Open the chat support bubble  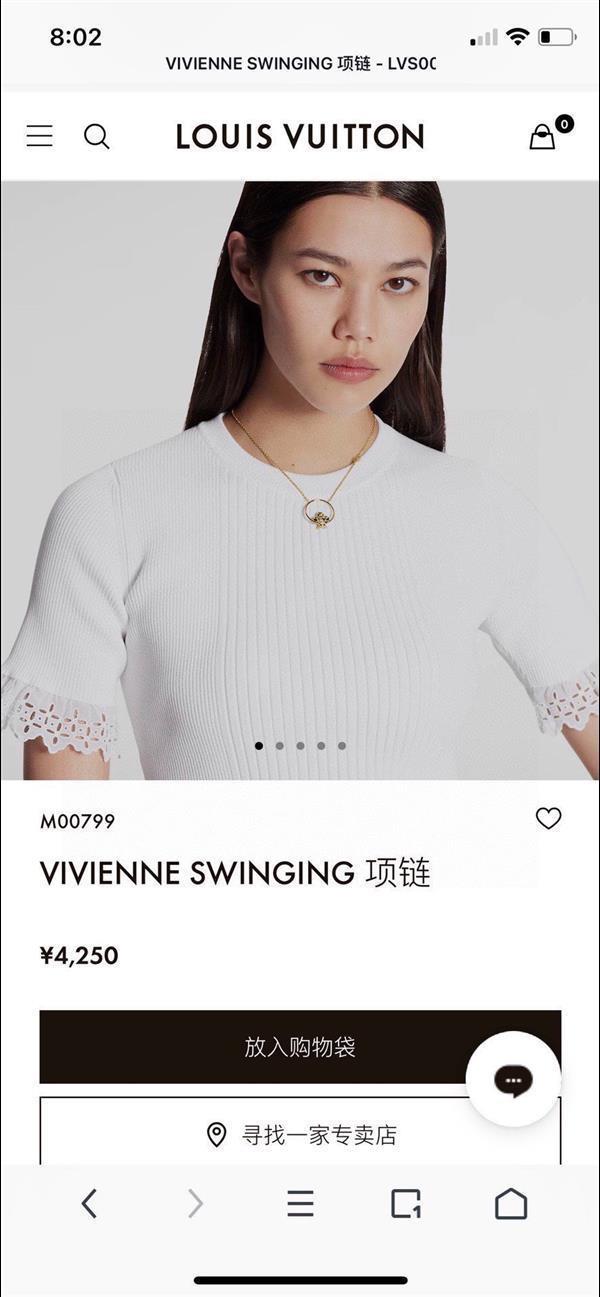pos(513,1080)
